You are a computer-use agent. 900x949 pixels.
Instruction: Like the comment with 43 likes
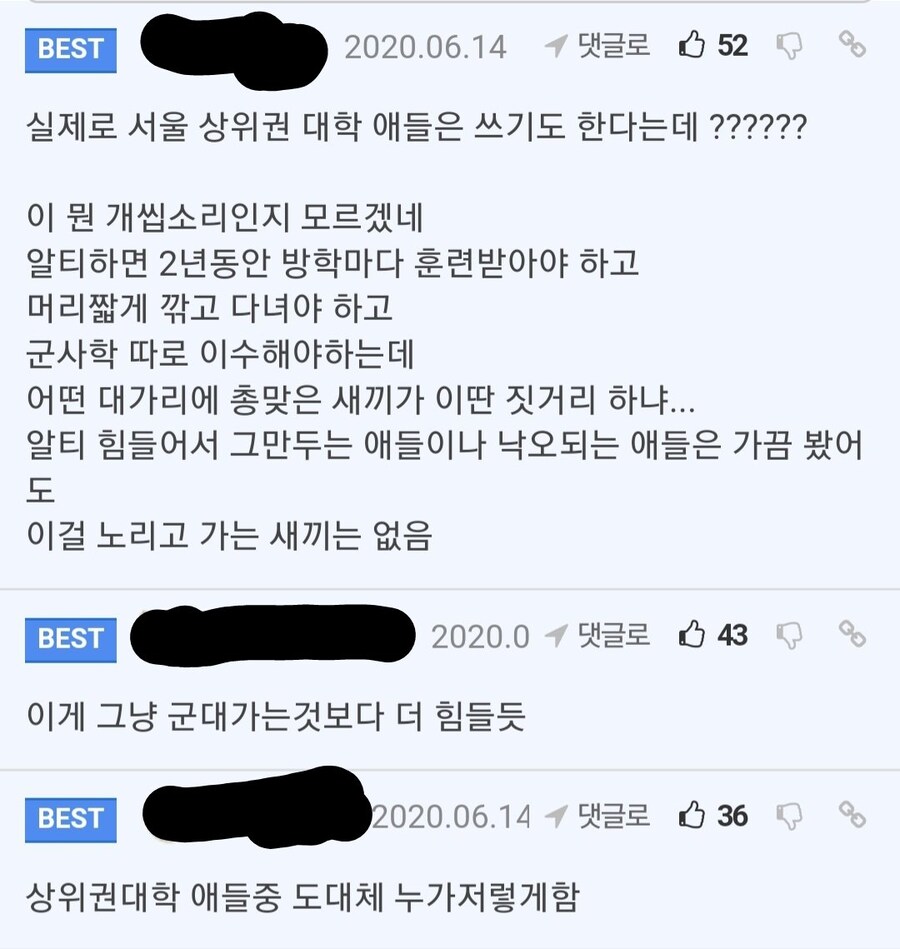692,634
